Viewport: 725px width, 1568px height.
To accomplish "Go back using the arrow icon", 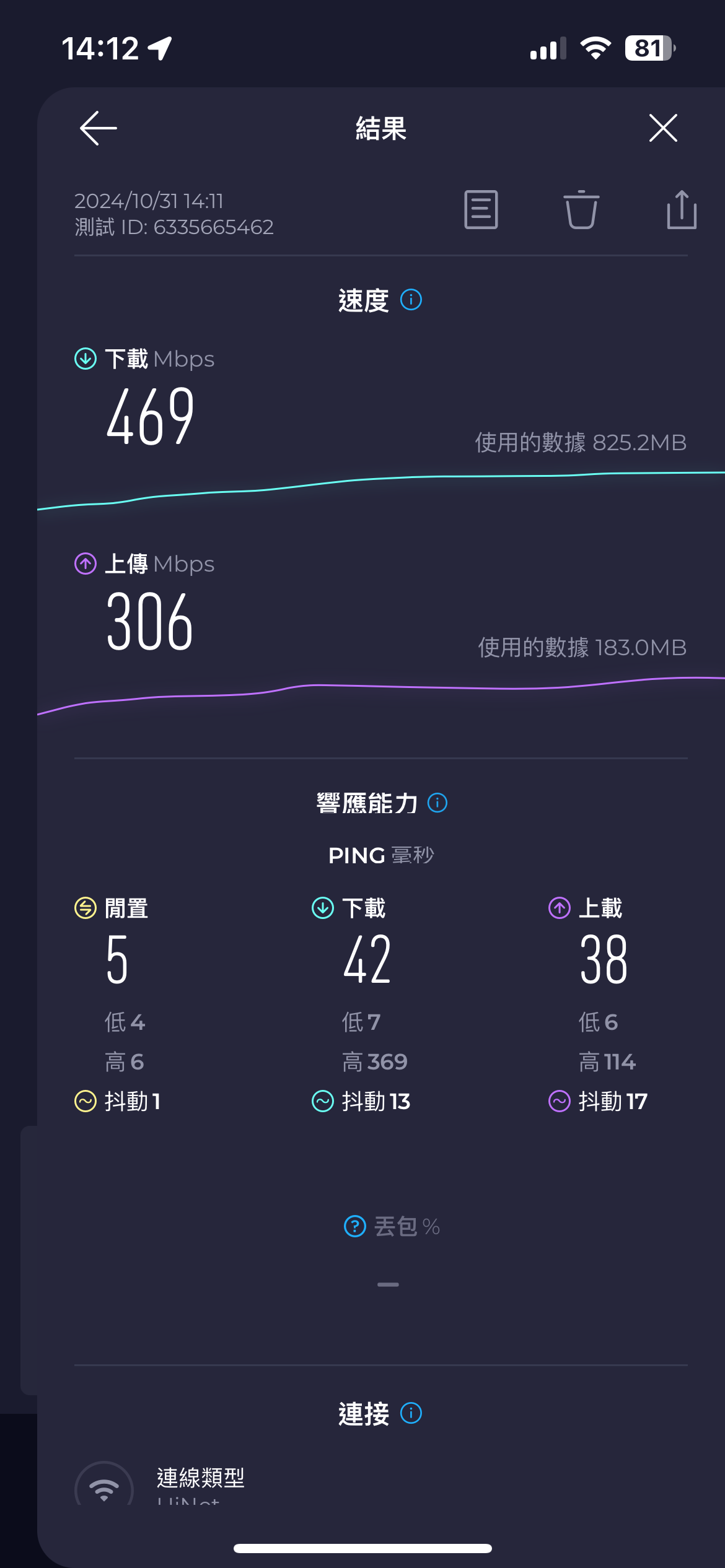I will pyautogui.click(x=99, y=128).
